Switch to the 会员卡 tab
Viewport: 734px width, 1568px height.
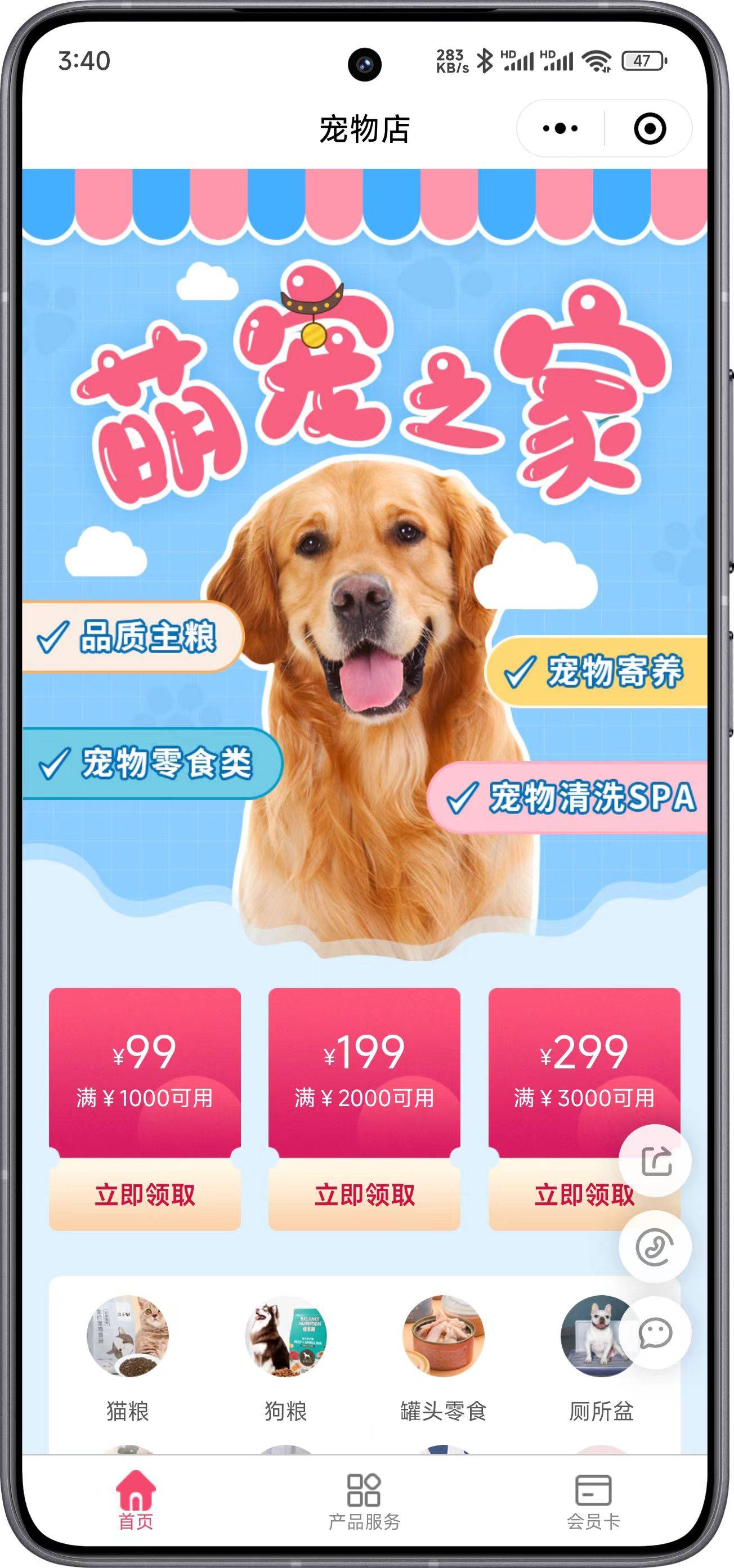coord(593,1490)
